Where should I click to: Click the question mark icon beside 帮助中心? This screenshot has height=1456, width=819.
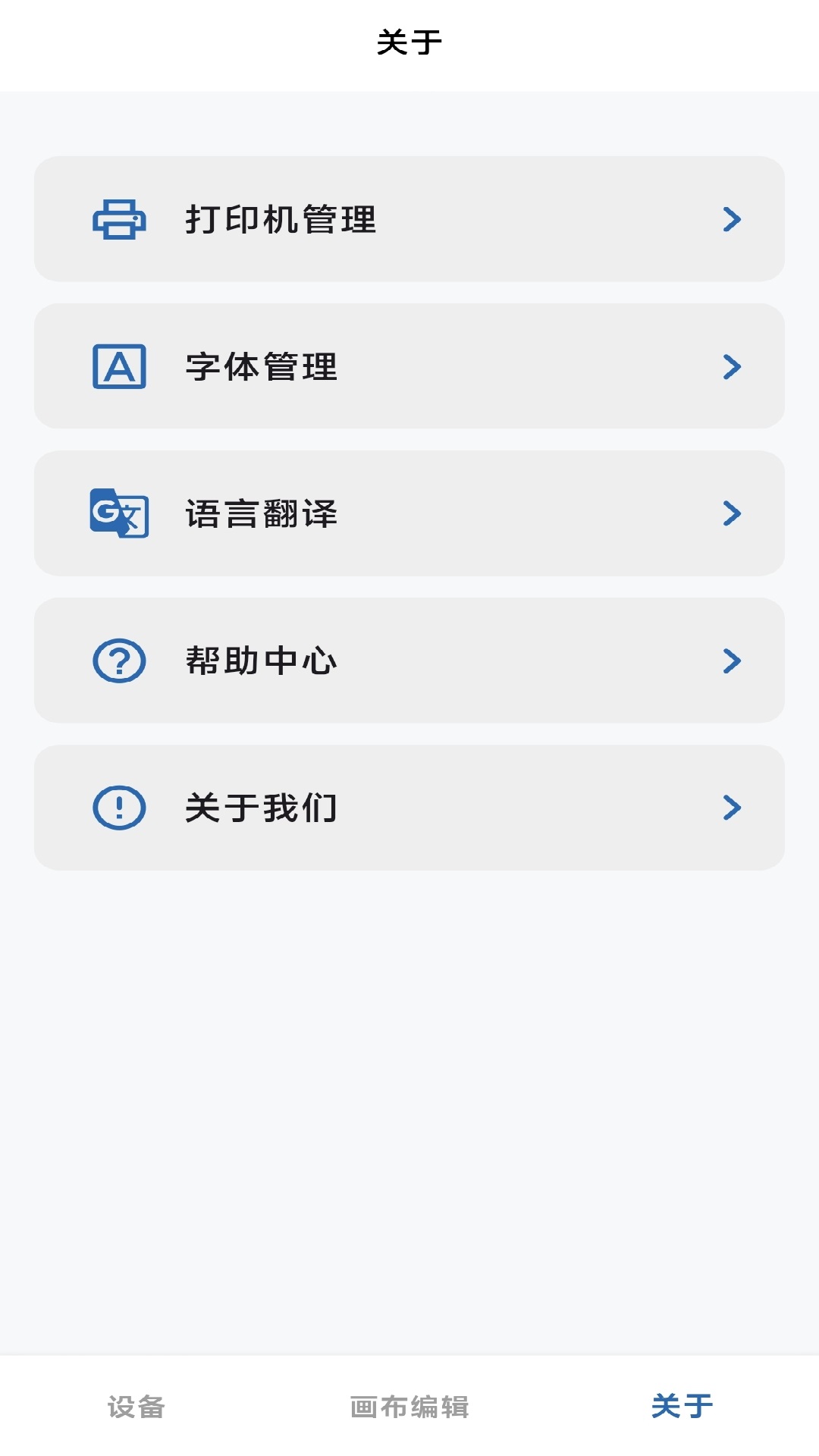click(118, 661)
